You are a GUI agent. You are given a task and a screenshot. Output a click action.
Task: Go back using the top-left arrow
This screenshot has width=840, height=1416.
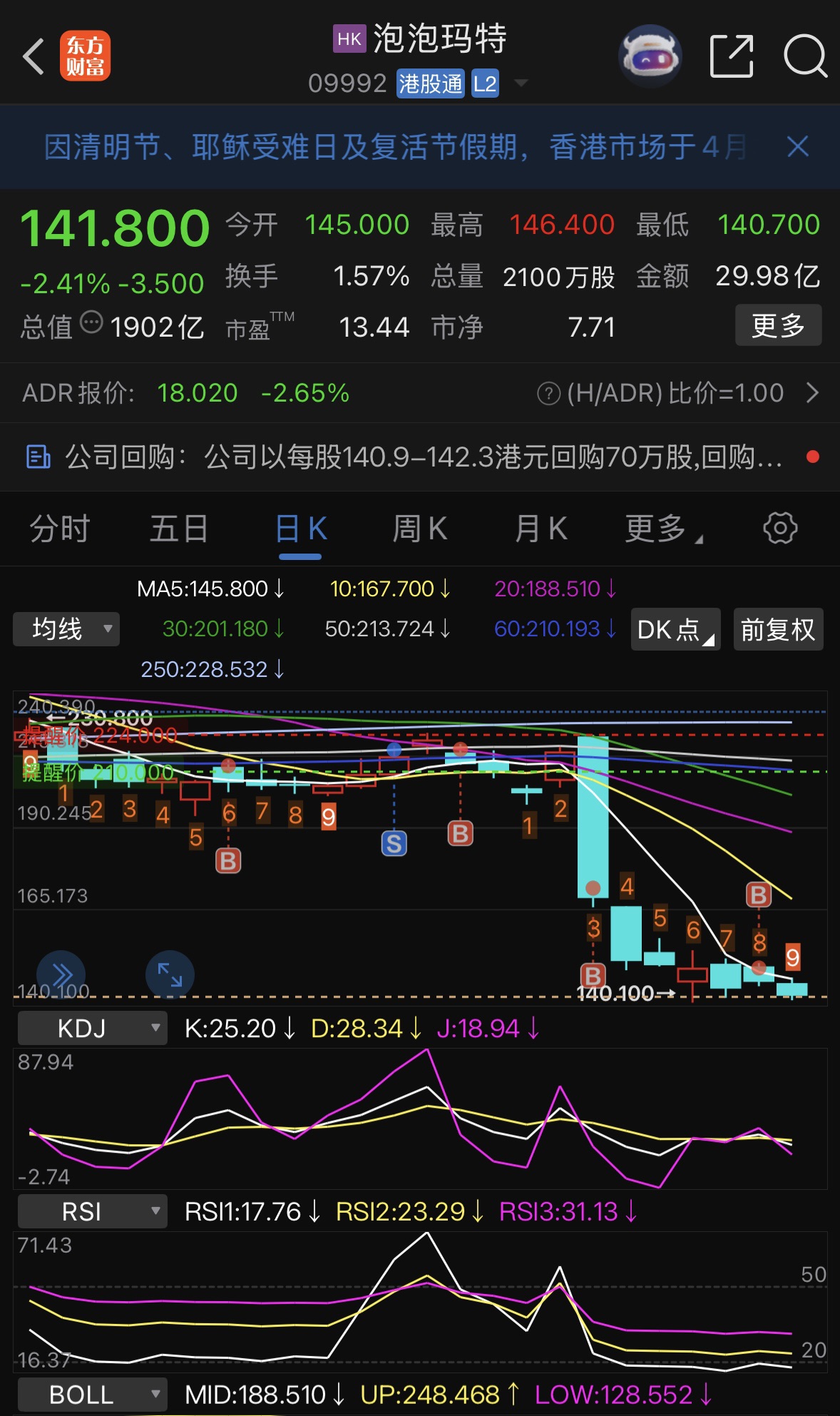point(34,56)
